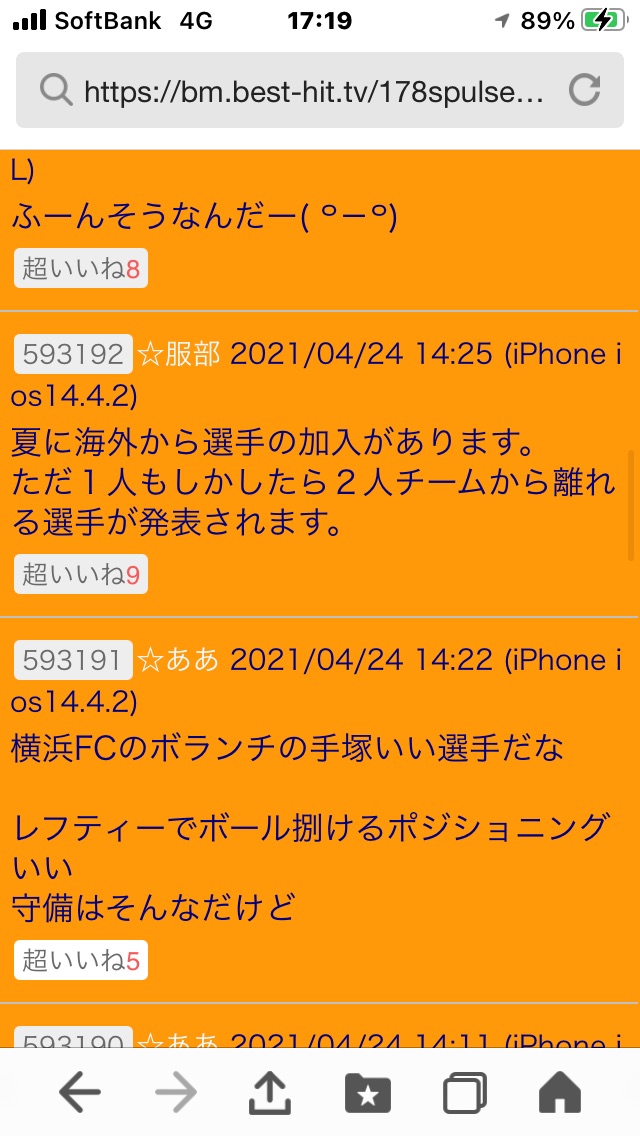
Task: Tap 超いいね on 服部's post 593192
Action: pos(81,574)
